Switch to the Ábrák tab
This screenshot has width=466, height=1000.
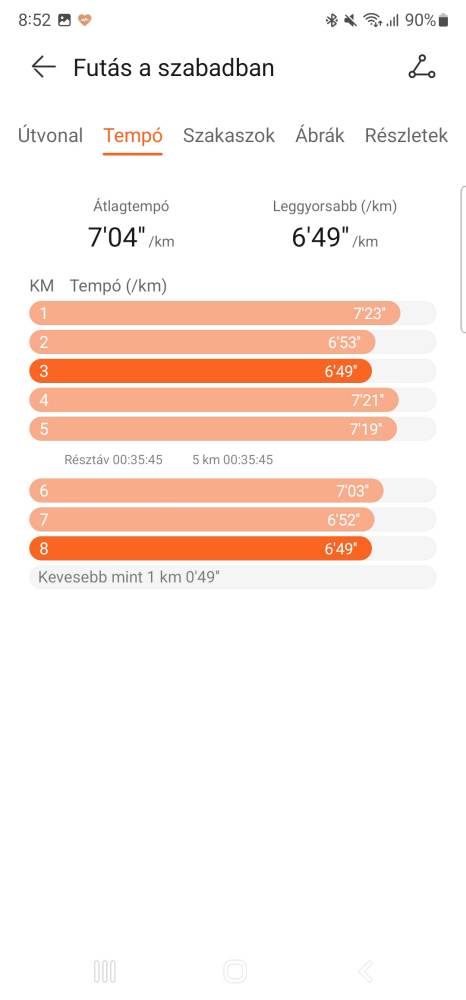pos(319,135)
